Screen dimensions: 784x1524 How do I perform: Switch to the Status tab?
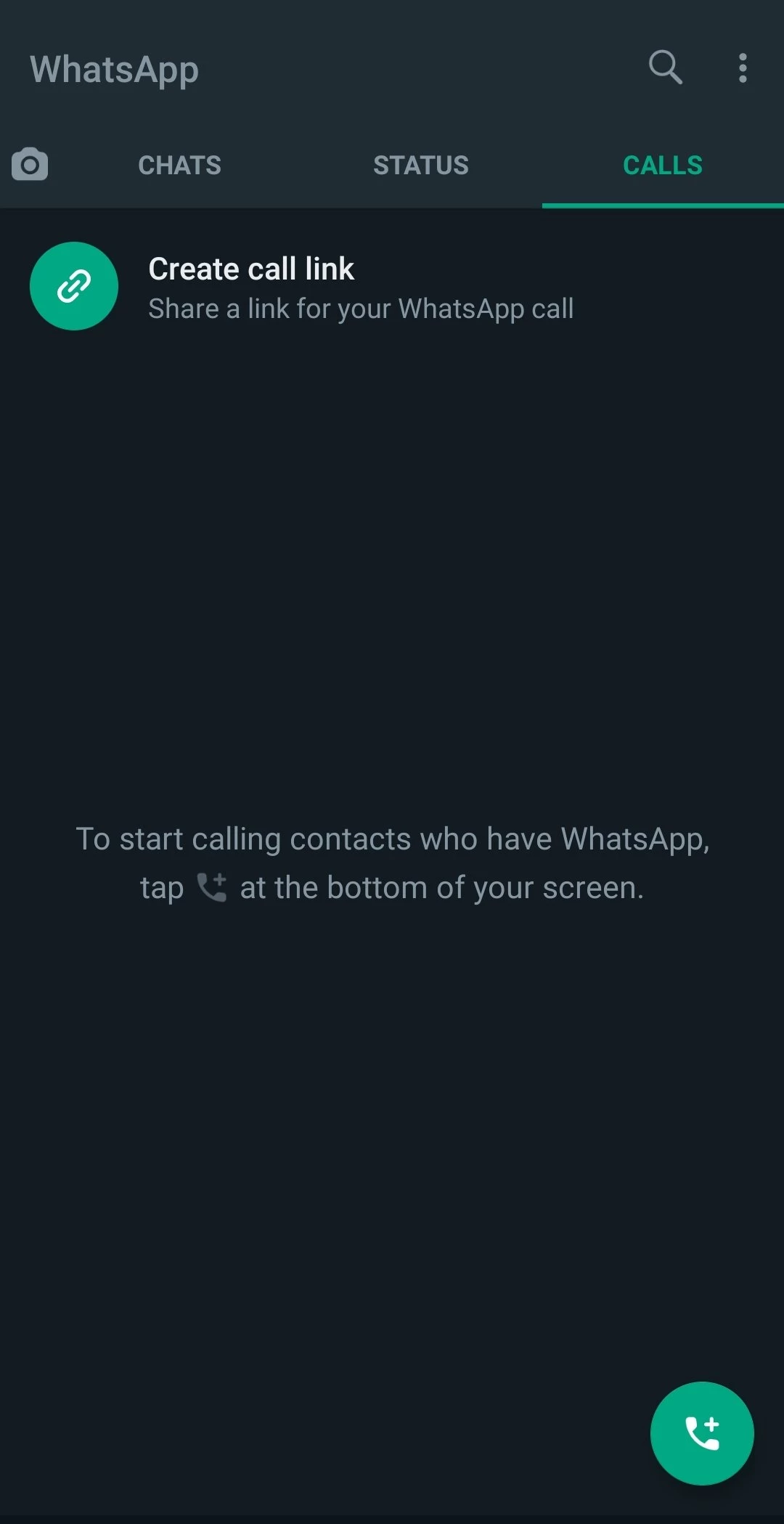pyautogui.click(x=420, y=166)
